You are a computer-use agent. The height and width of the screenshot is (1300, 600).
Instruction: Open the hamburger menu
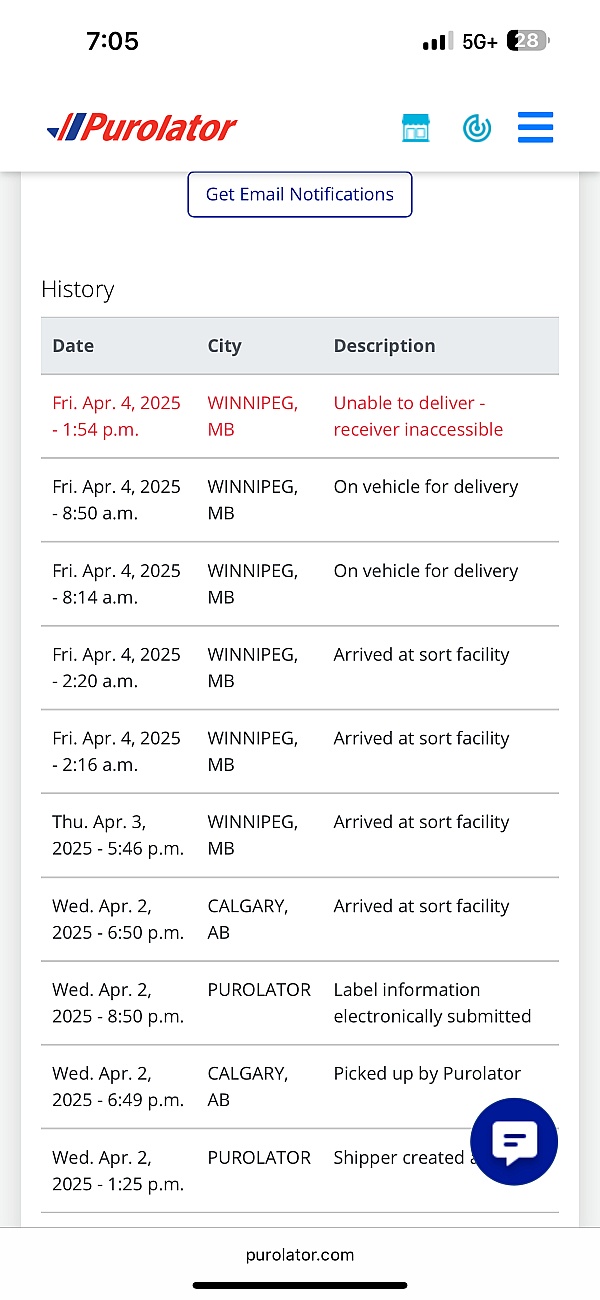[x=535, y=128]
